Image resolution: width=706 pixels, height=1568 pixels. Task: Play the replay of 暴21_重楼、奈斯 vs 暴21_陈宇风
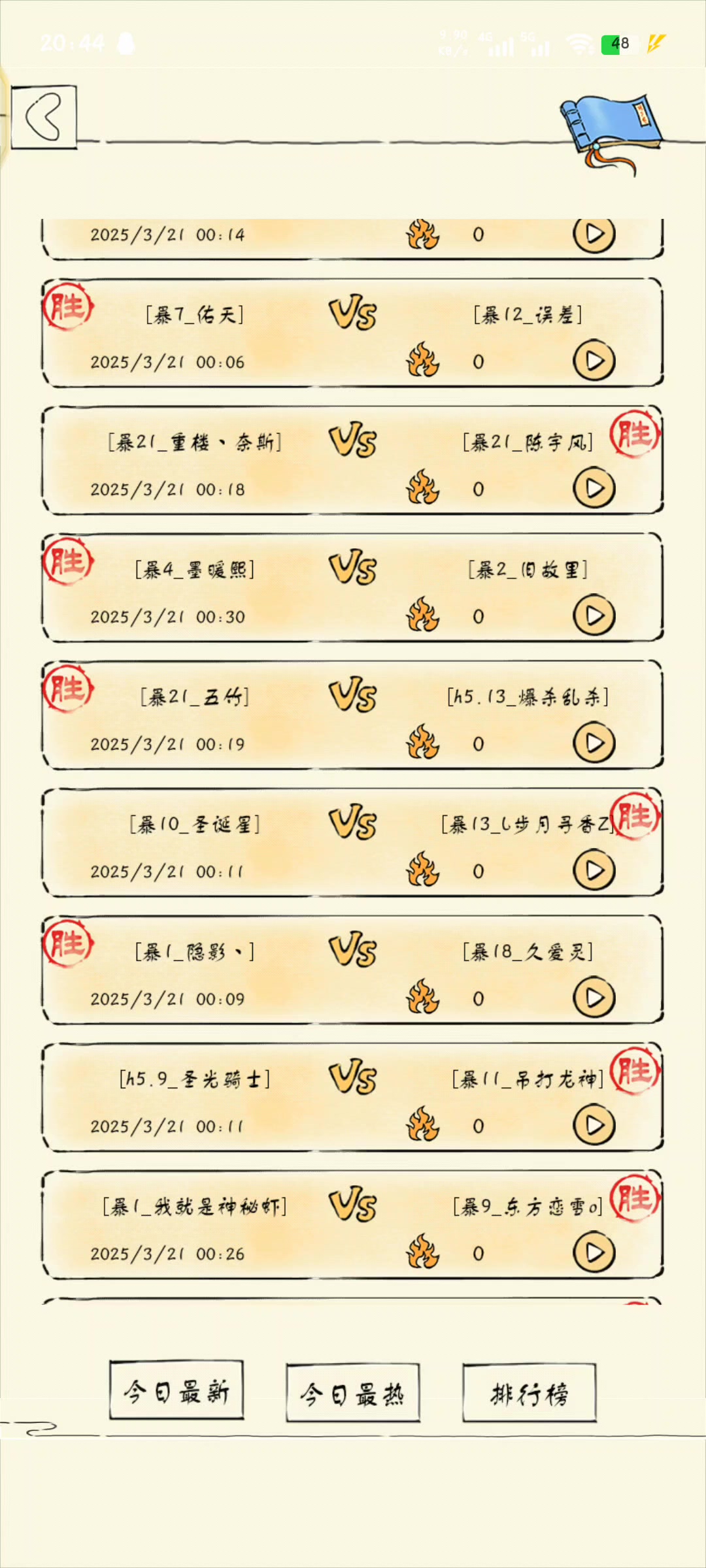[594, 488]
